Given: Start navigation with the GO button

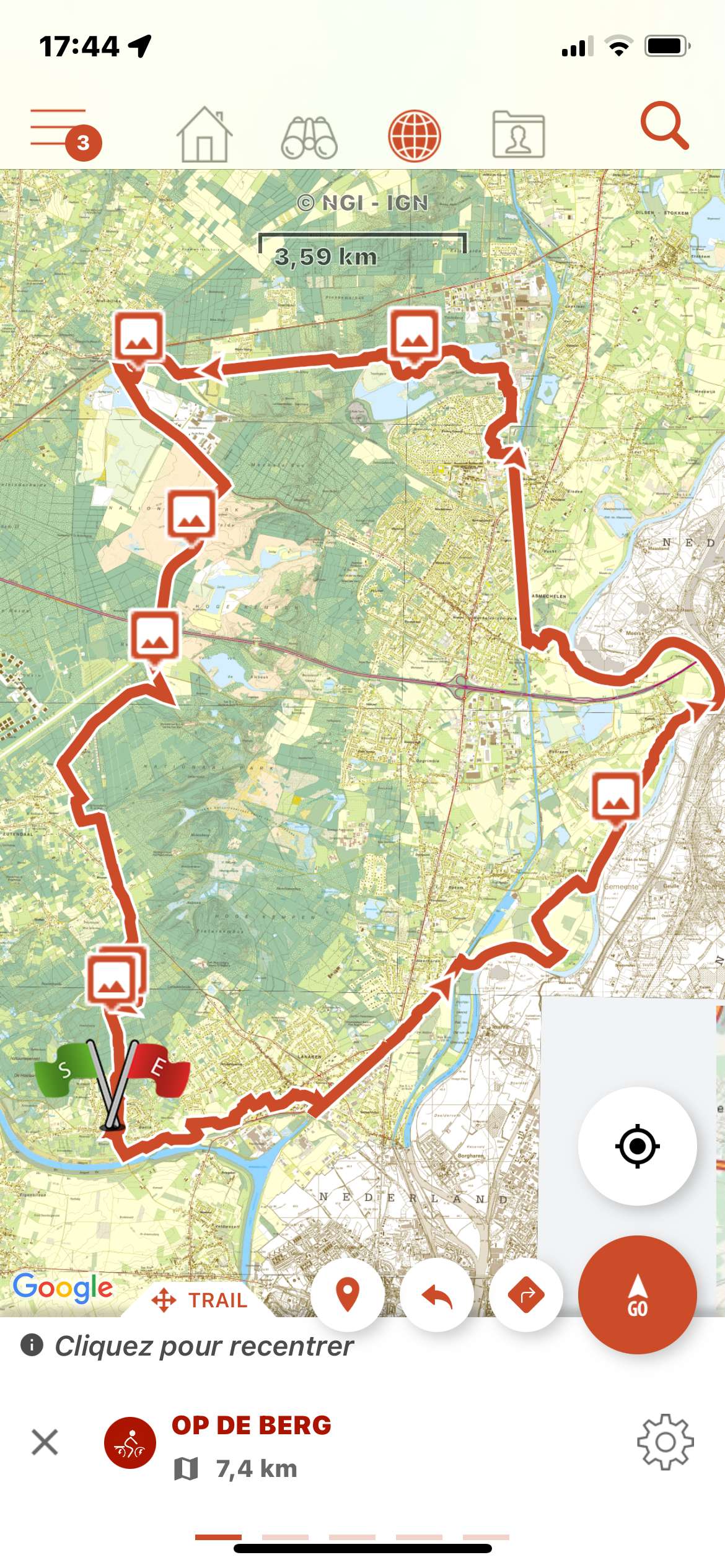Looking at the screenshot, I should tap(637, 1294).
